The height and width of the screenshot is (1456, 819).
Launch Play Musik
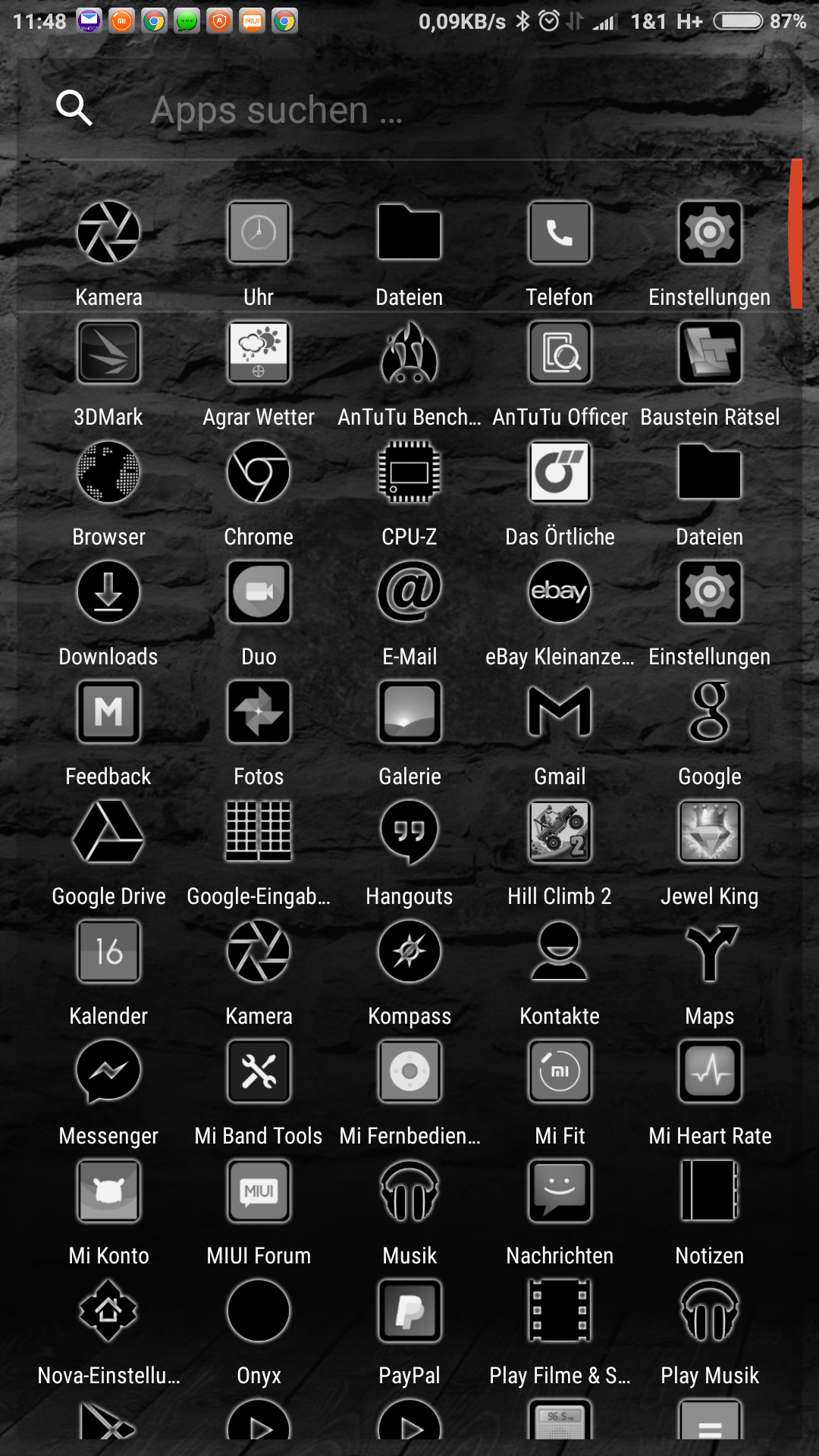[710, 1312]
